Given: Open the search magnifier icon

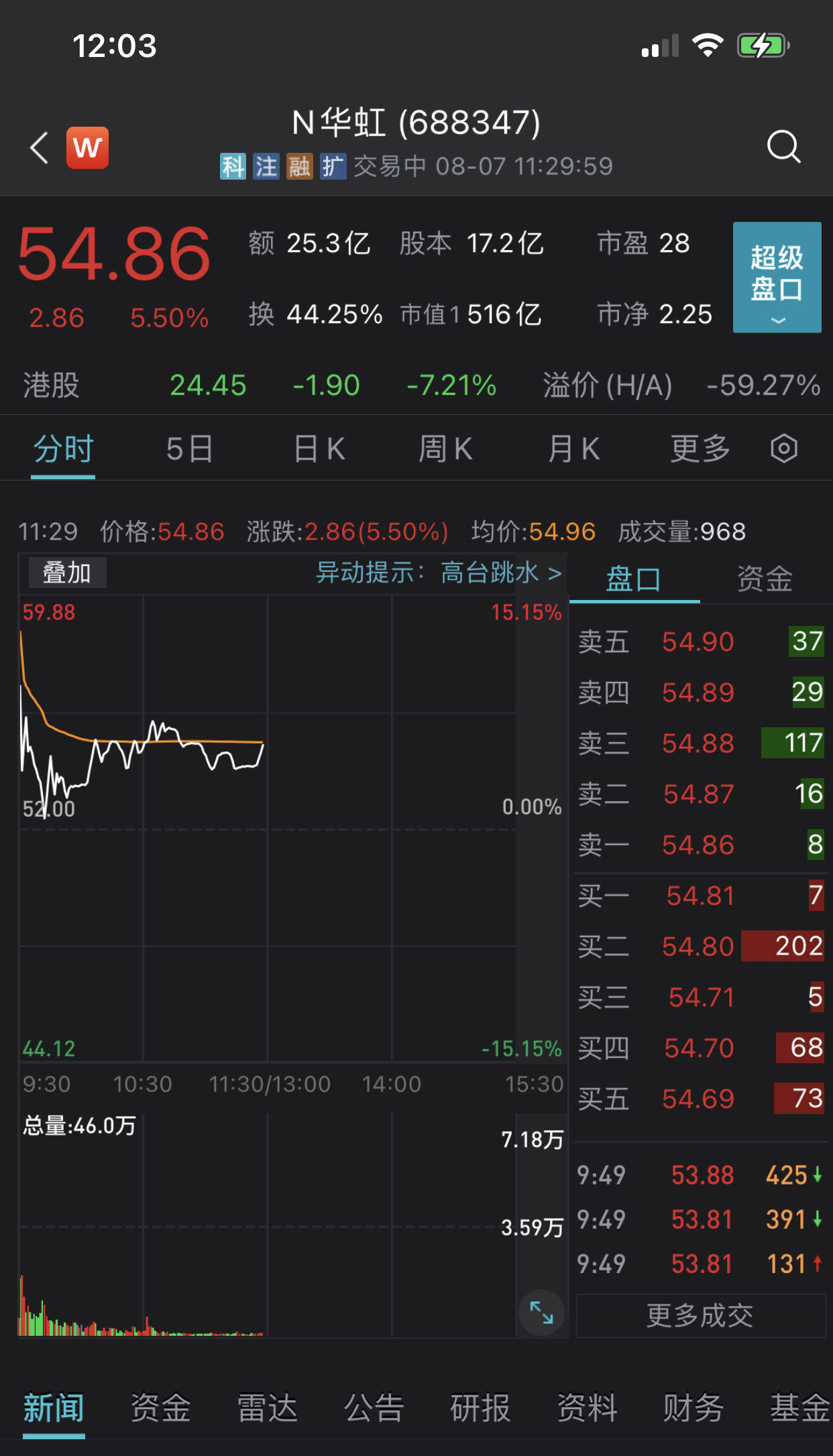Looking at the screenshot, I should coord(783,146).
